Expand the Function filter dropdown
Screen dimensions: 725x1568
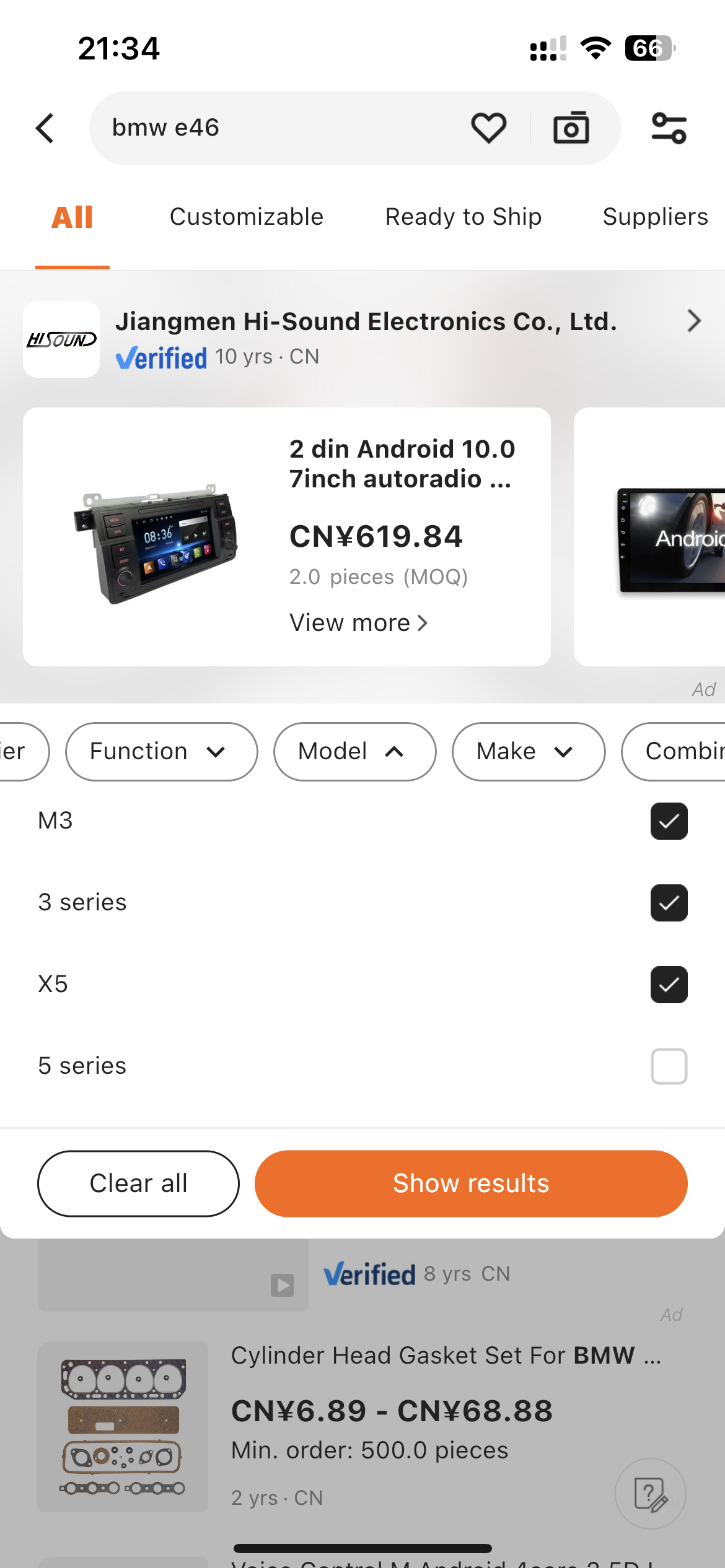pyautogui.click(x=161, y=751)
